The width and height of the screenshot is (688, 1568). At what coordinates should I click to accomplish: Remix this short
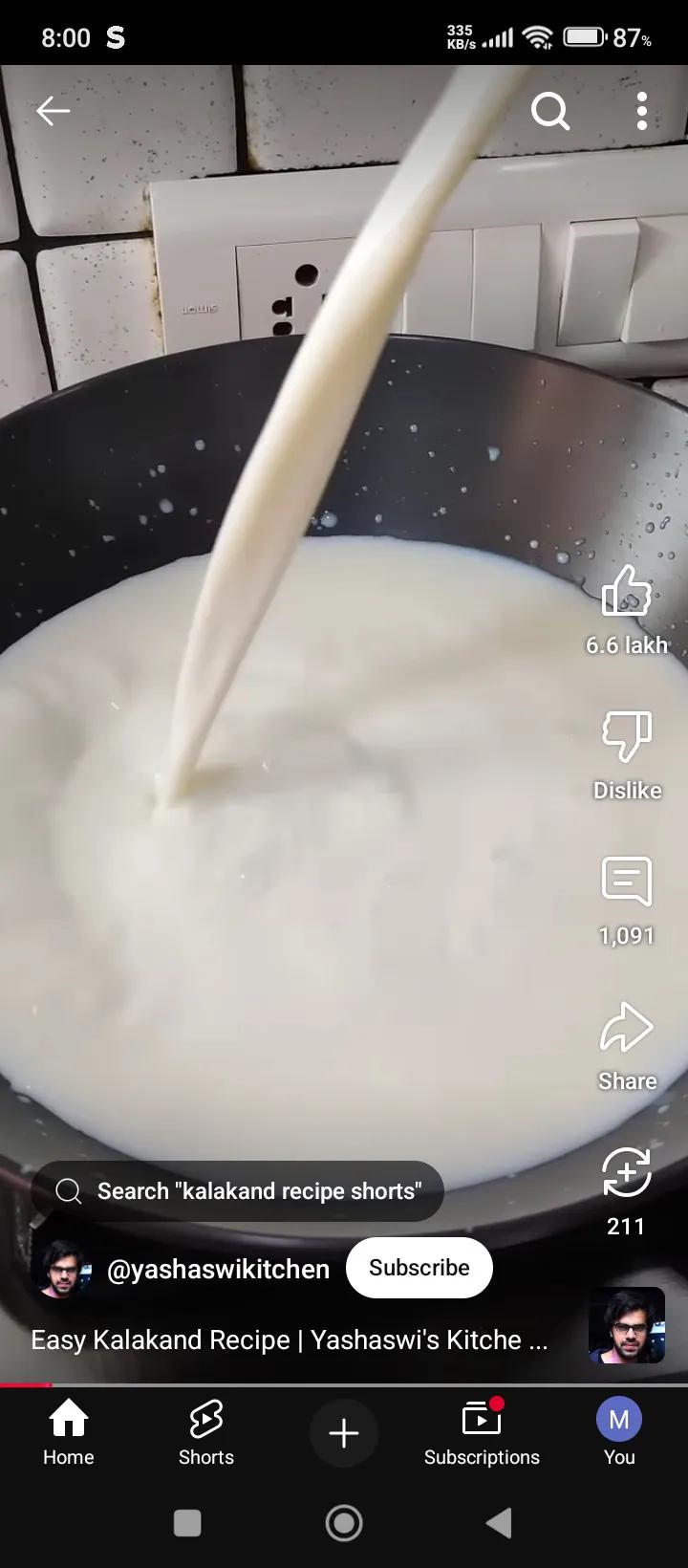coord(627,1174)
